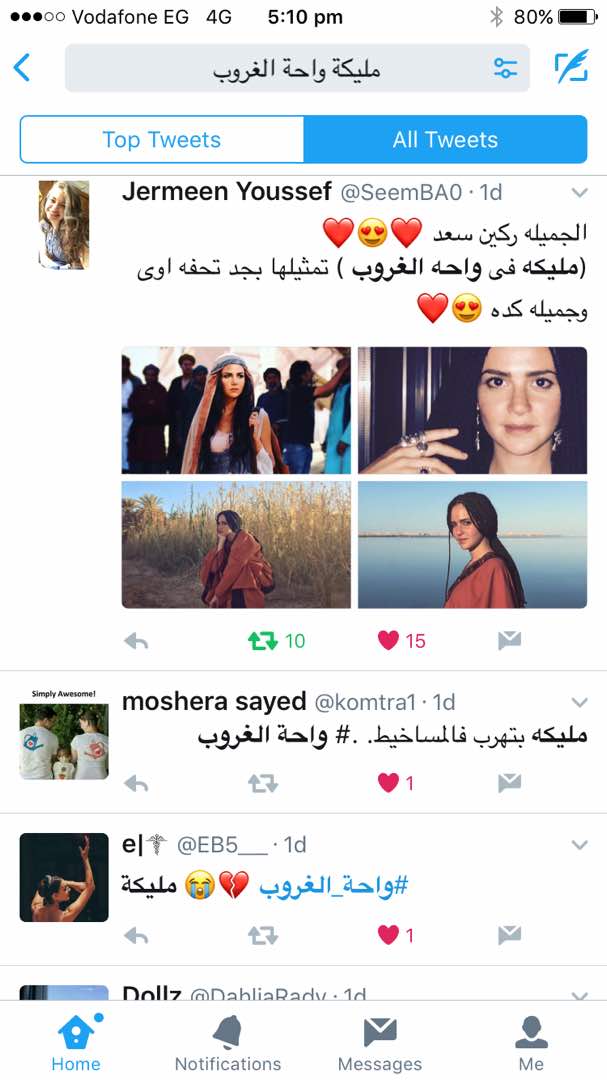This screenshot has height=1080, width=607.
Task: Retweet moshera sayed's tweet
Action: point(263,784)
